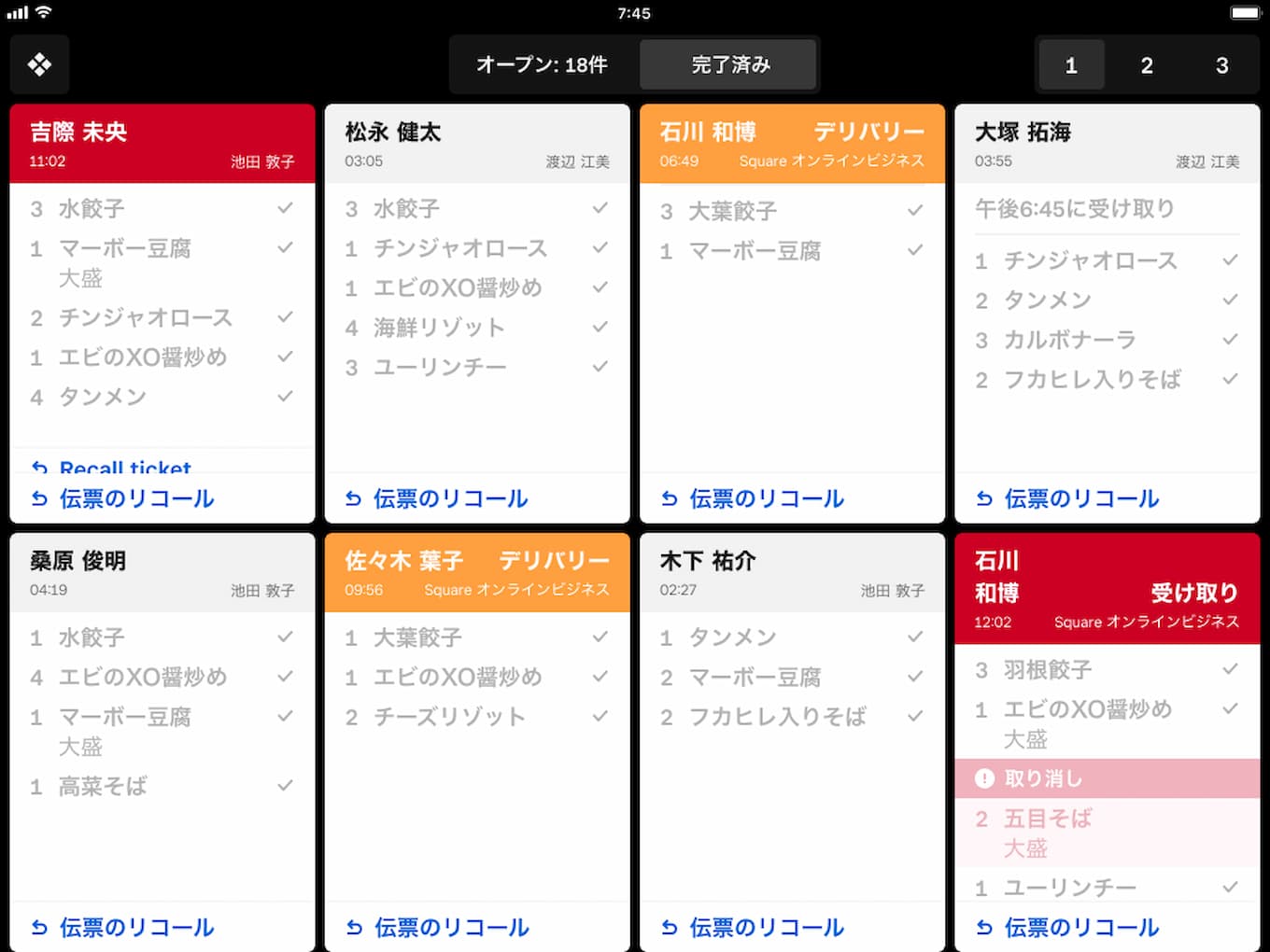Screen dimensions: 1270x952
Task: Open the Square menu icon
Action: (39, 64)
